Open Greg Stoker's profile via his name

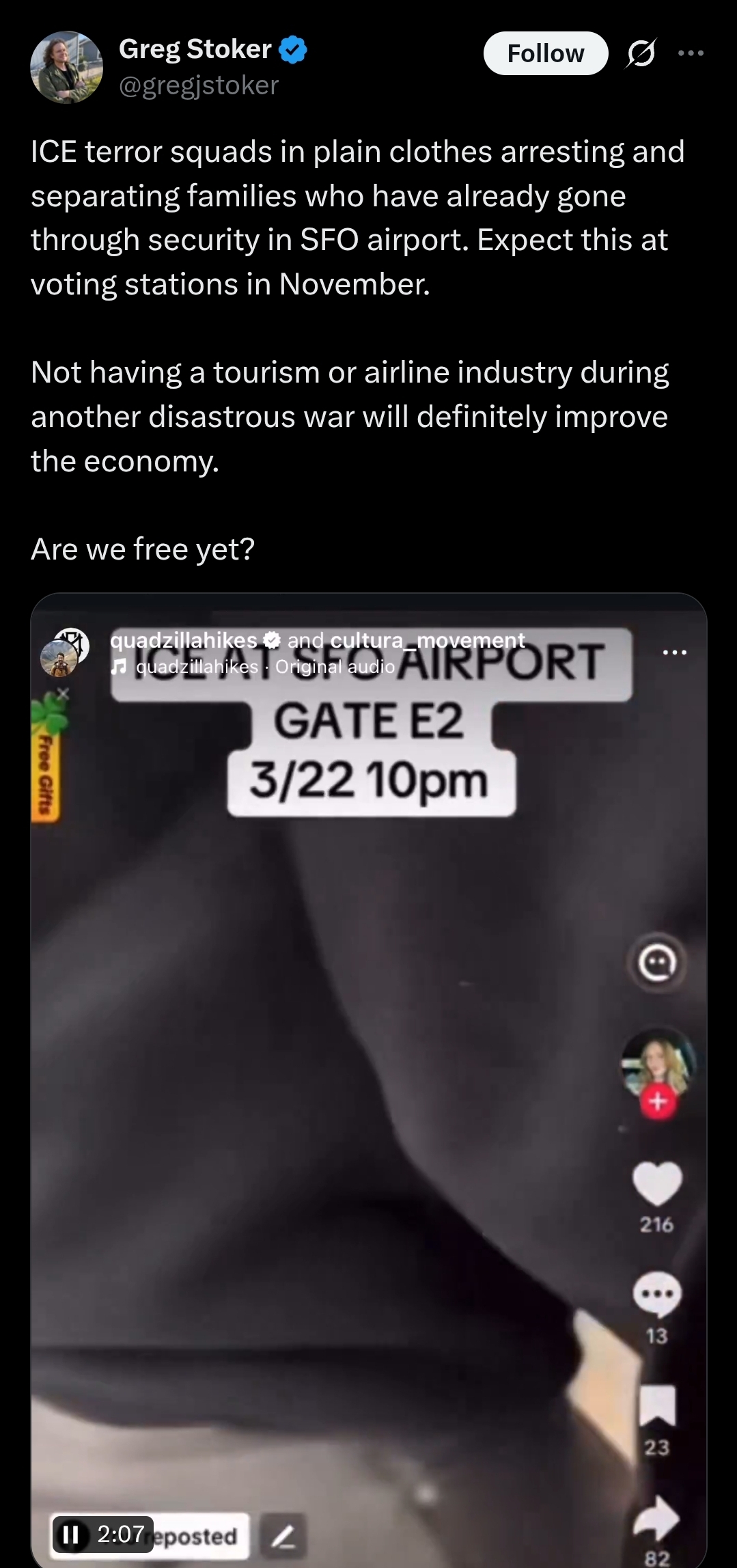pos(195,49)
